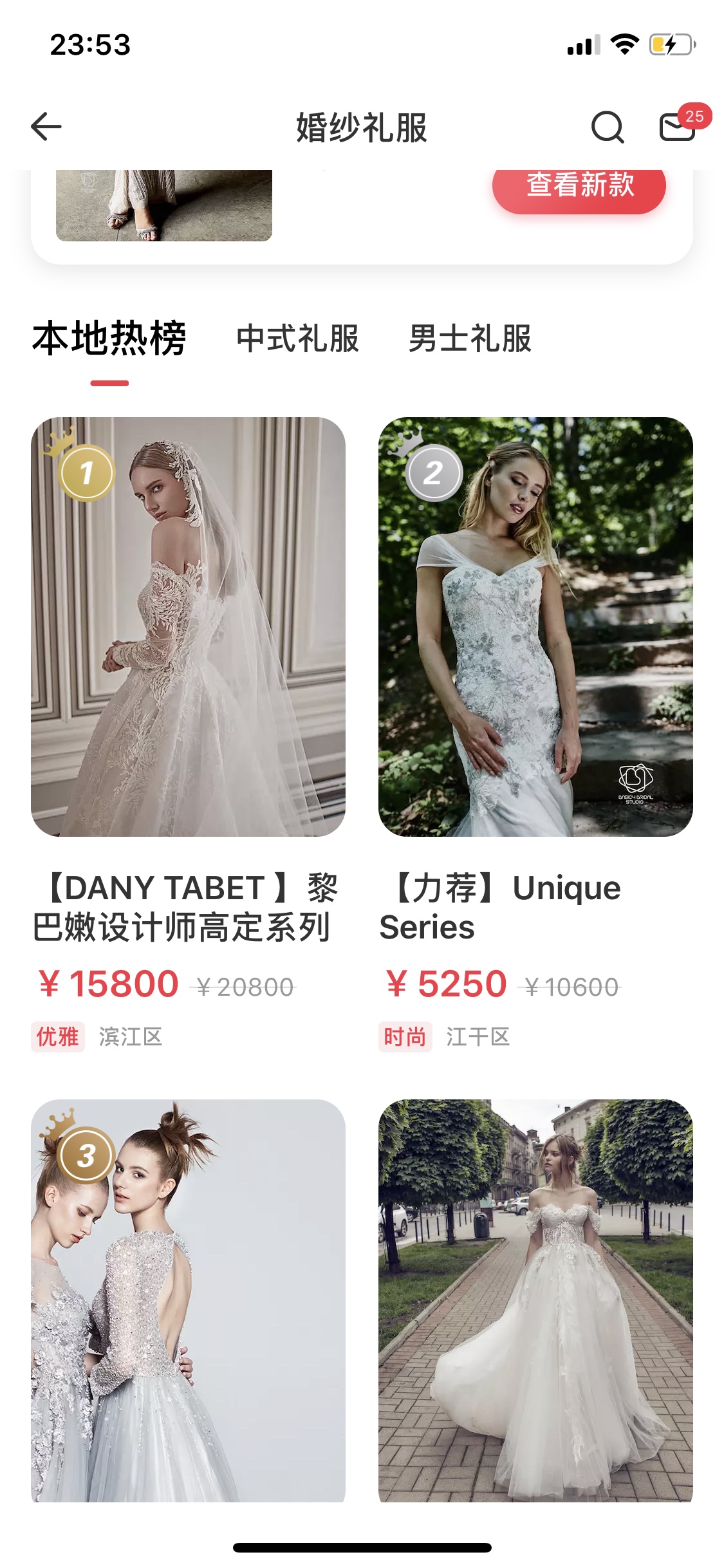
Task: Open the messages inbox icon
Action: (x=678, y=126)
